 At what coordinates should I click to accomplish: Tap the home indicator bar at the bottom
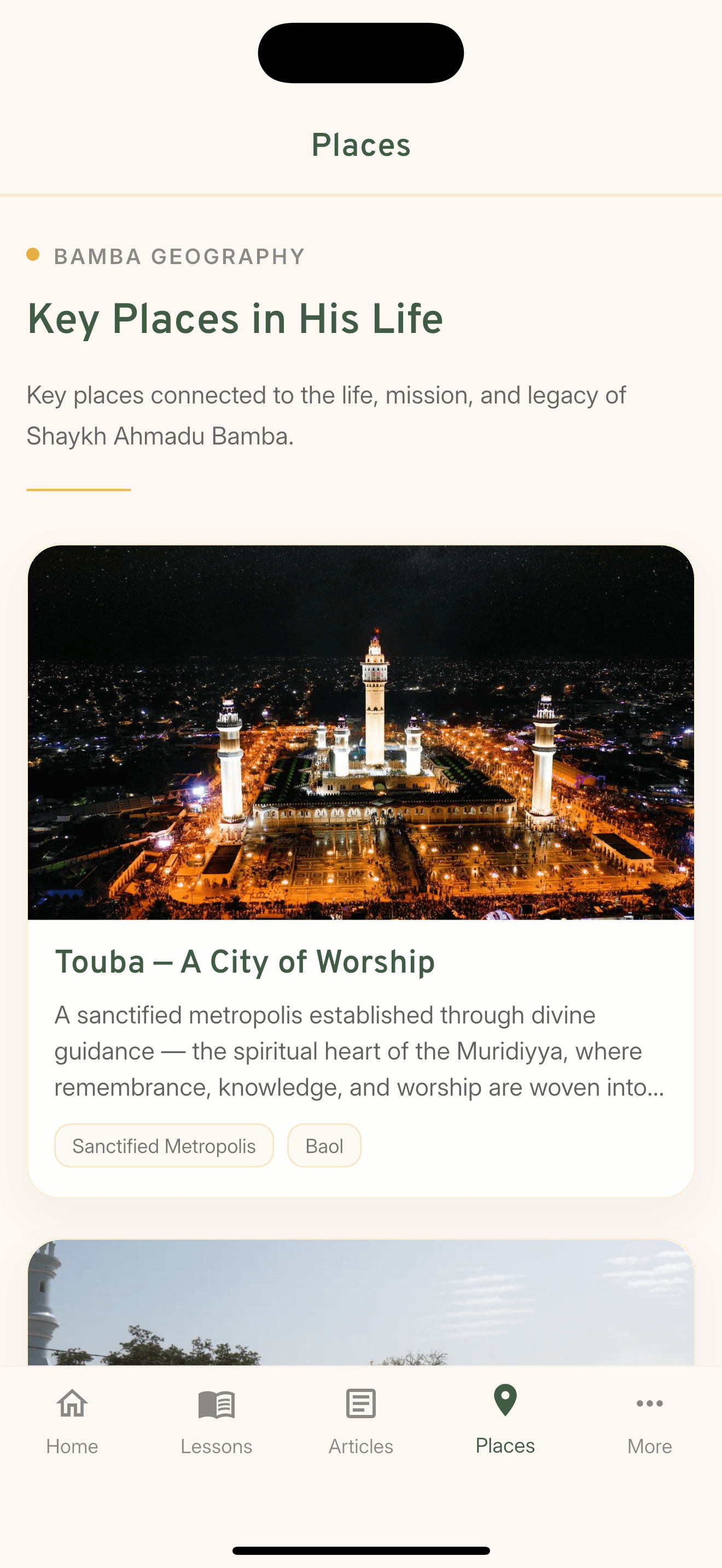pyautogui.click(x=361, y=1549)
